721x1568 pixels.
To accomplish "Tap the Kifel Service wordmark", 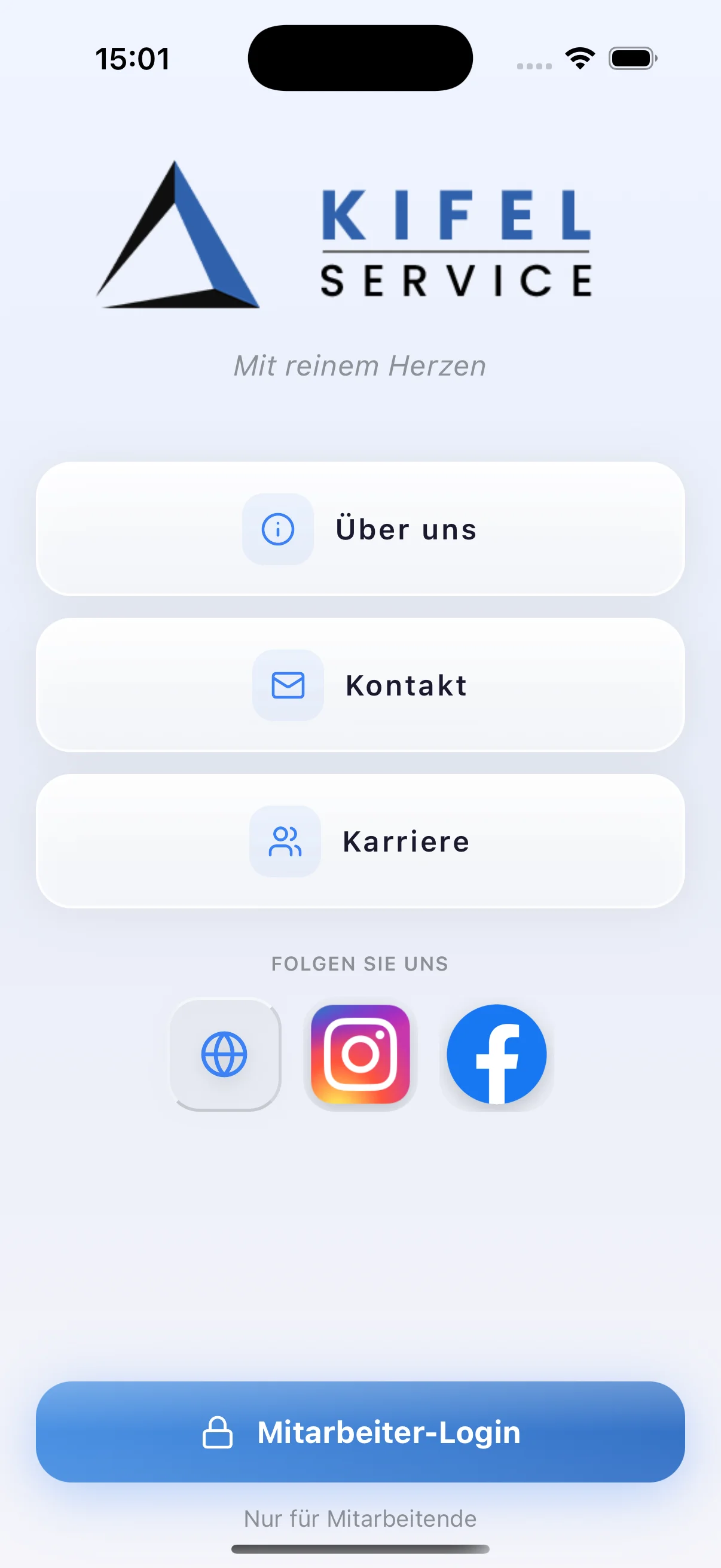I will (455, 240).
